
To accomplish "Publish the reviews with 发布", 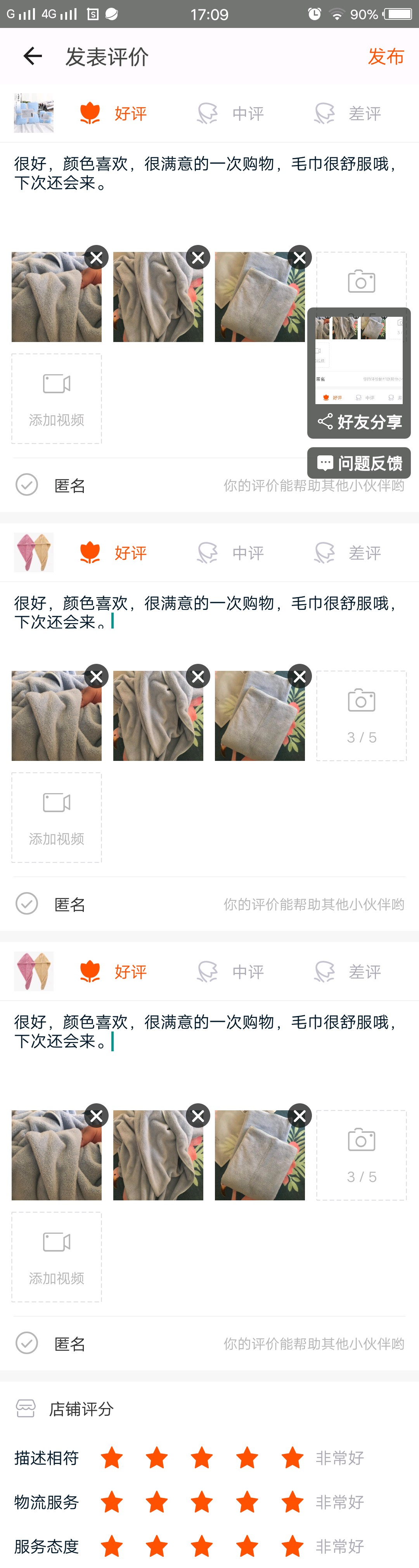I will click(x=386, y=57).
